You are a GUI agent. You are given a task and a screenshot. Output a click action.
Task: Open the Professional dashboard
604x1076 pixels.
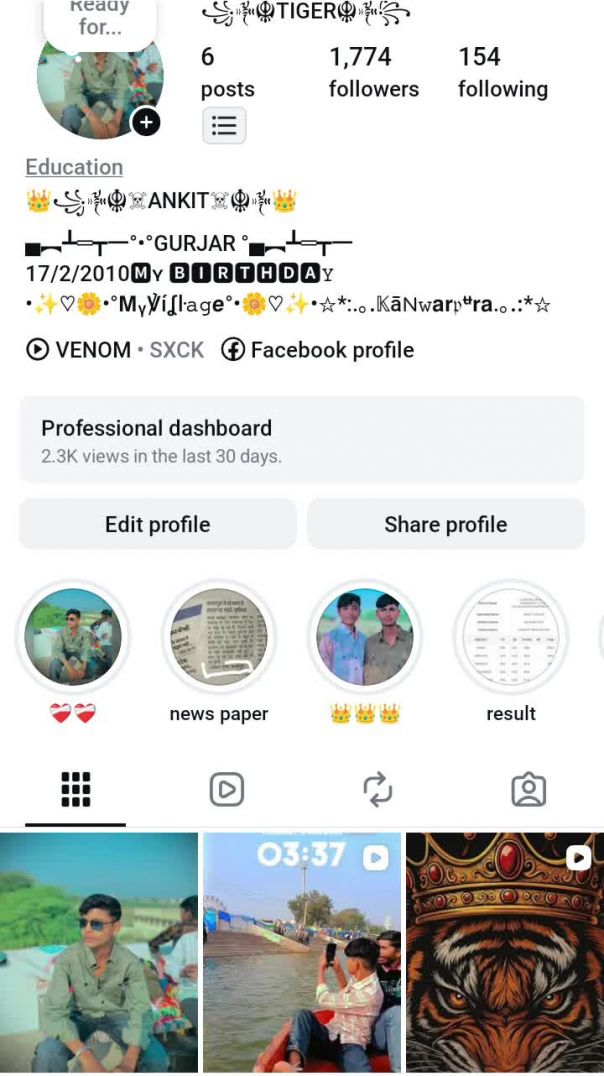301,440
